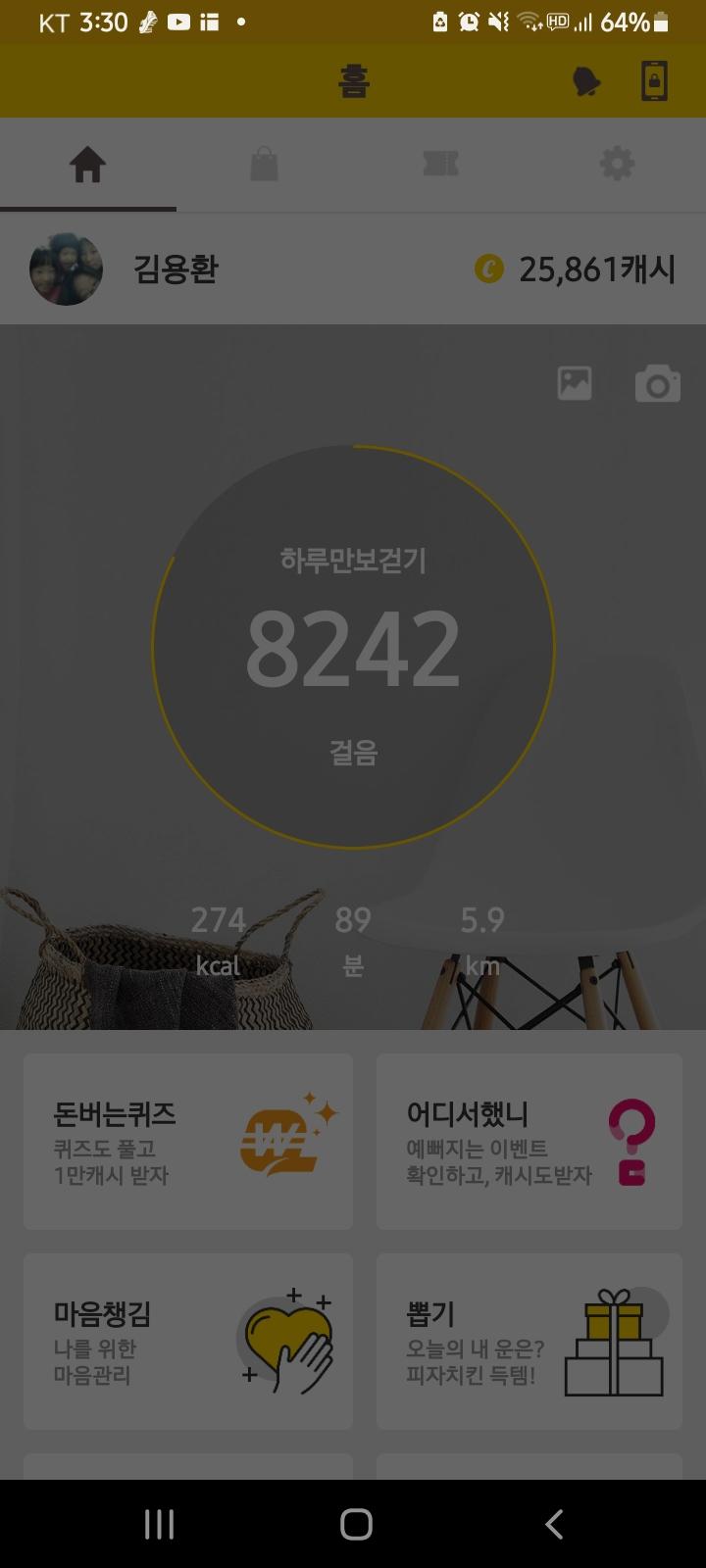Open 김용환 profile picture
The image size is (706, 1568).
tap(66, 269)
